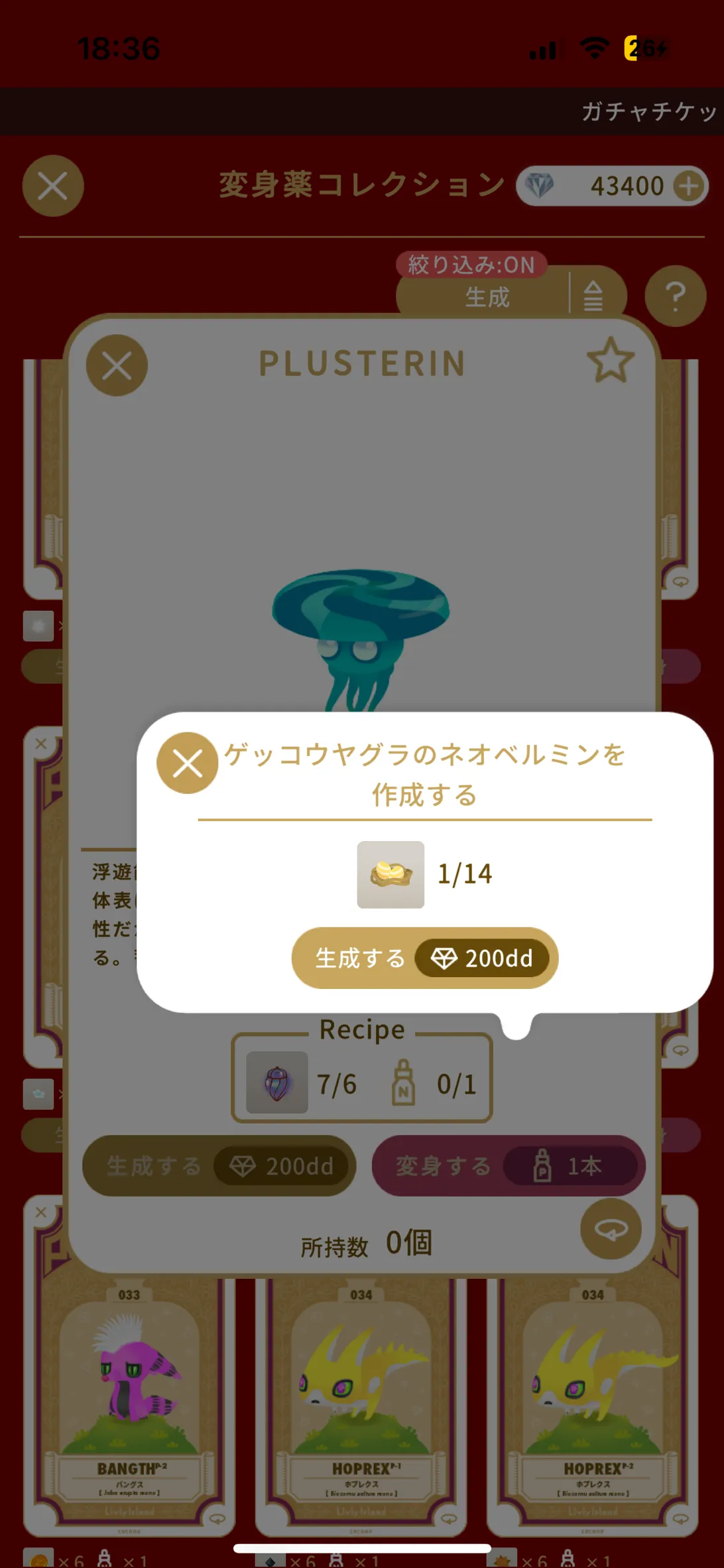This screenshot has height=1568, width=724.
Task: Open the 生成 filter sort control
Action: click(511, 296)
